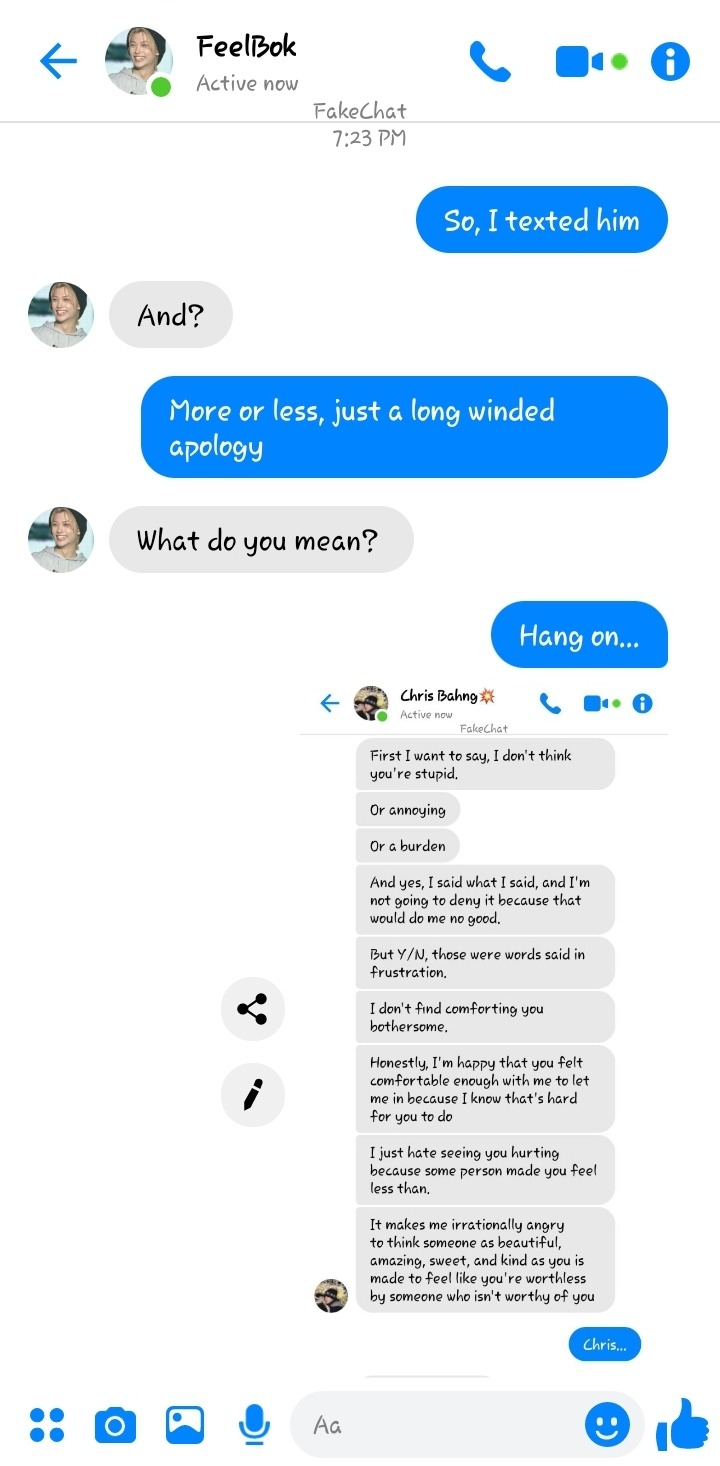The width and height of the screenshot is (720, 1466).
Task: Open FeelBok conversation info
Action: click(x=670, y=62)
